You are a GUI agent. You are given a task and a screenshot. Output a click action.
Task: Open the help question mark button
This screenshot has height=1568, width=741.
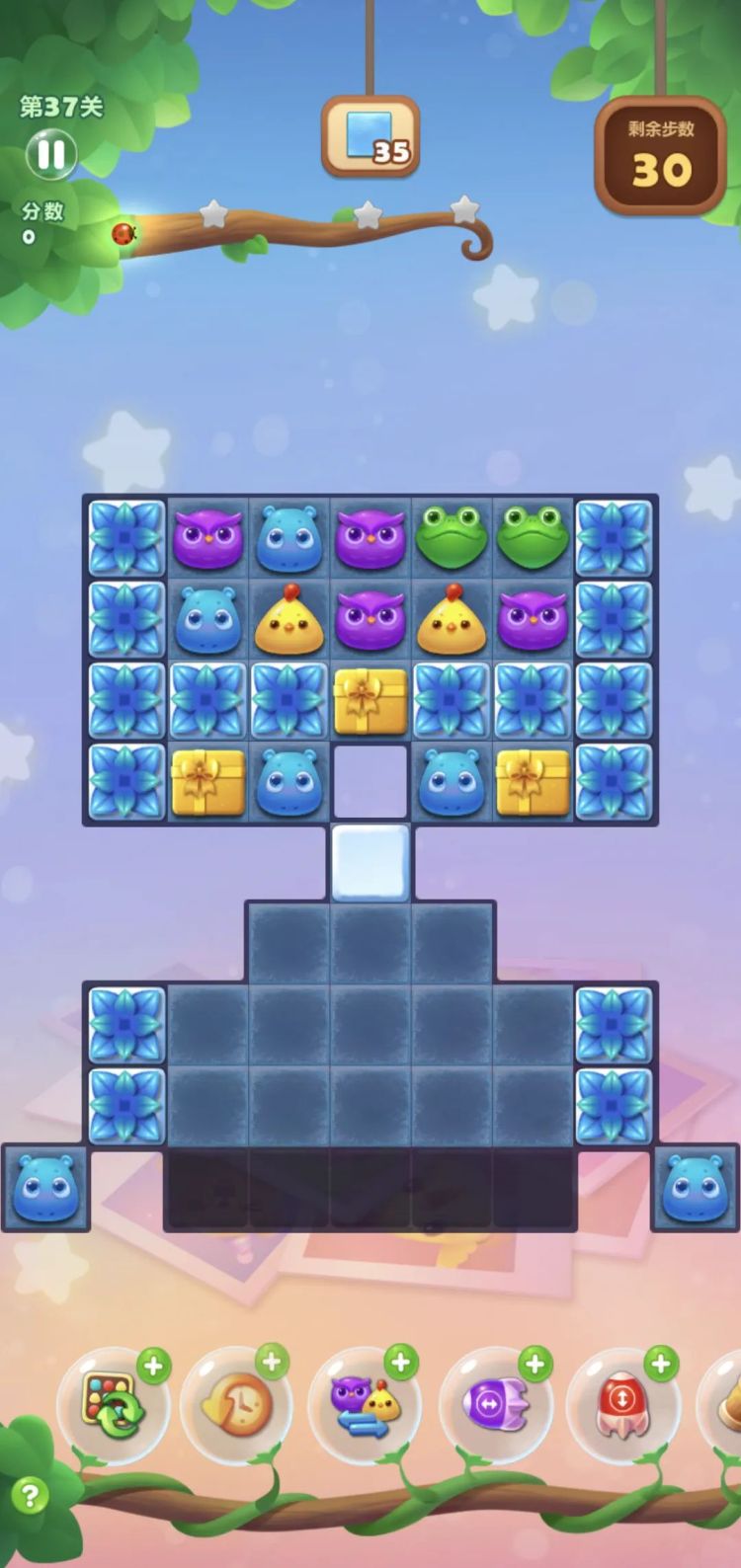tap(30, 1495)
